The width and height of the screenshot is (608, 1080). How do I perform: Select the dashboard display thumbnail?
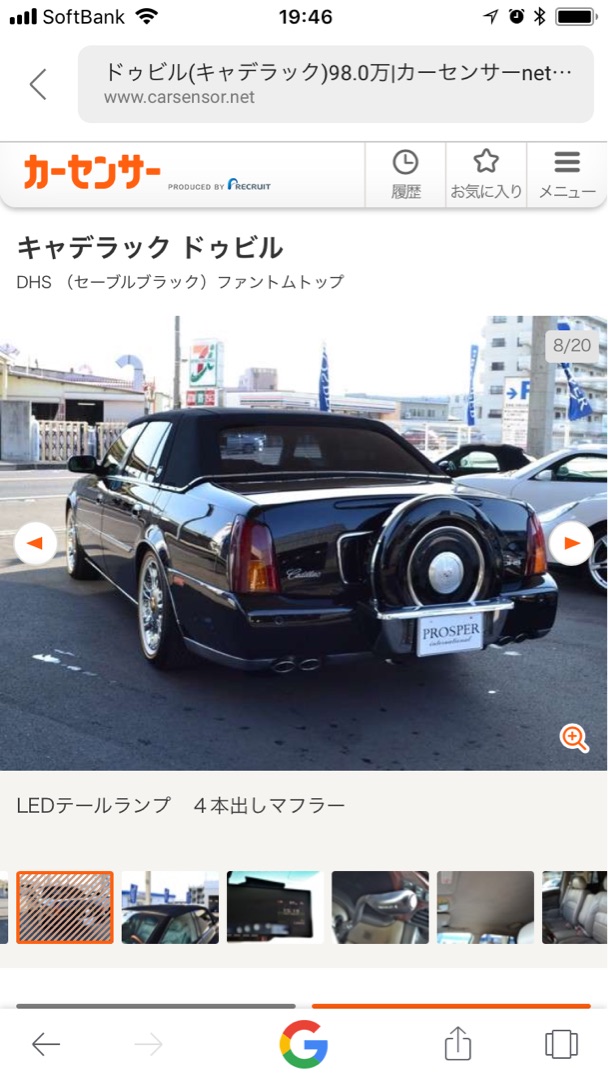coord(275,907)
